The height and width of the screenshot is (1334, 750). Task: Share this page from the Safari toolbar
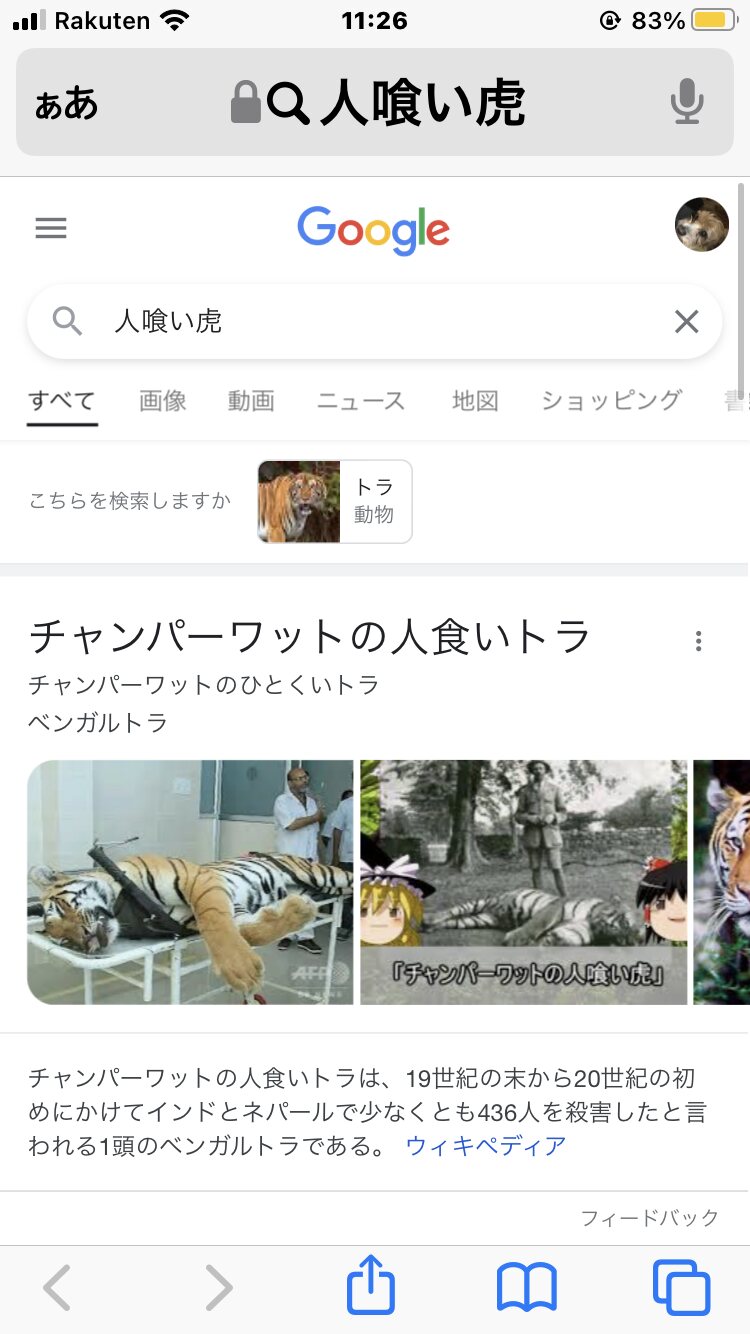[x=371, y=1287]
